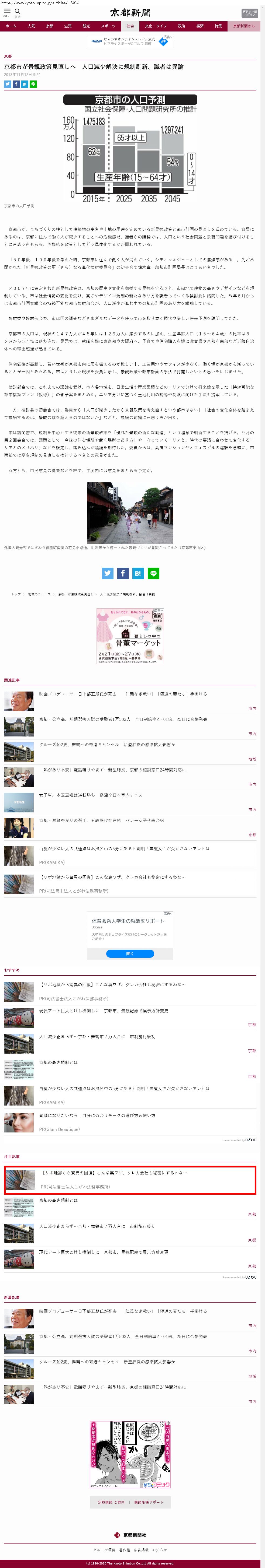
Task: Switch to the ホーム tab
Action: 11,26
